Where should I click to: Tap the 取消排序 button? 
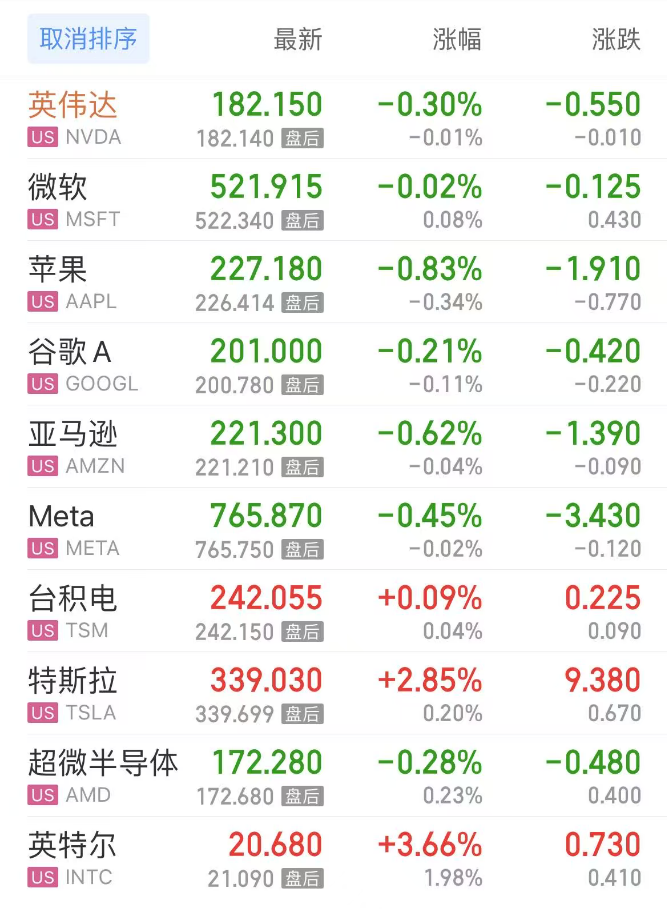pos(88,39)
